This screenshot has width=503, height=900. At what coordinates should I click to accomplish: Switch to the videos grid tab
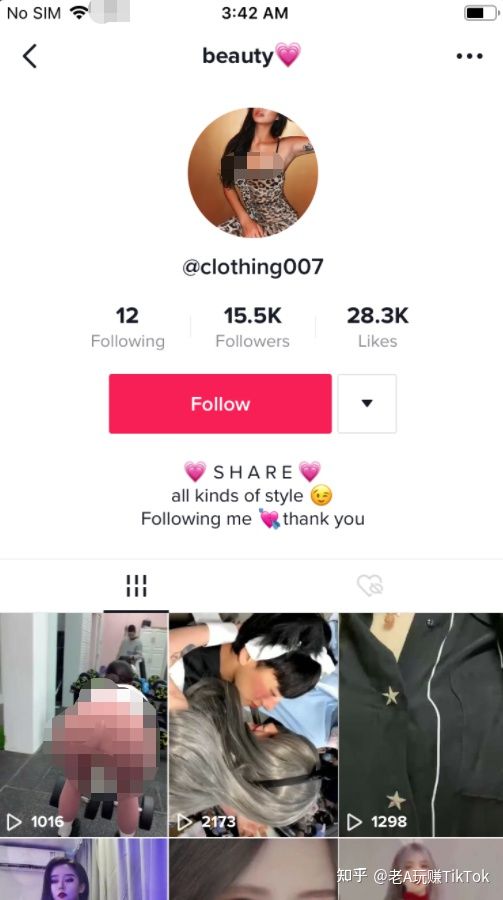[136, 586]
